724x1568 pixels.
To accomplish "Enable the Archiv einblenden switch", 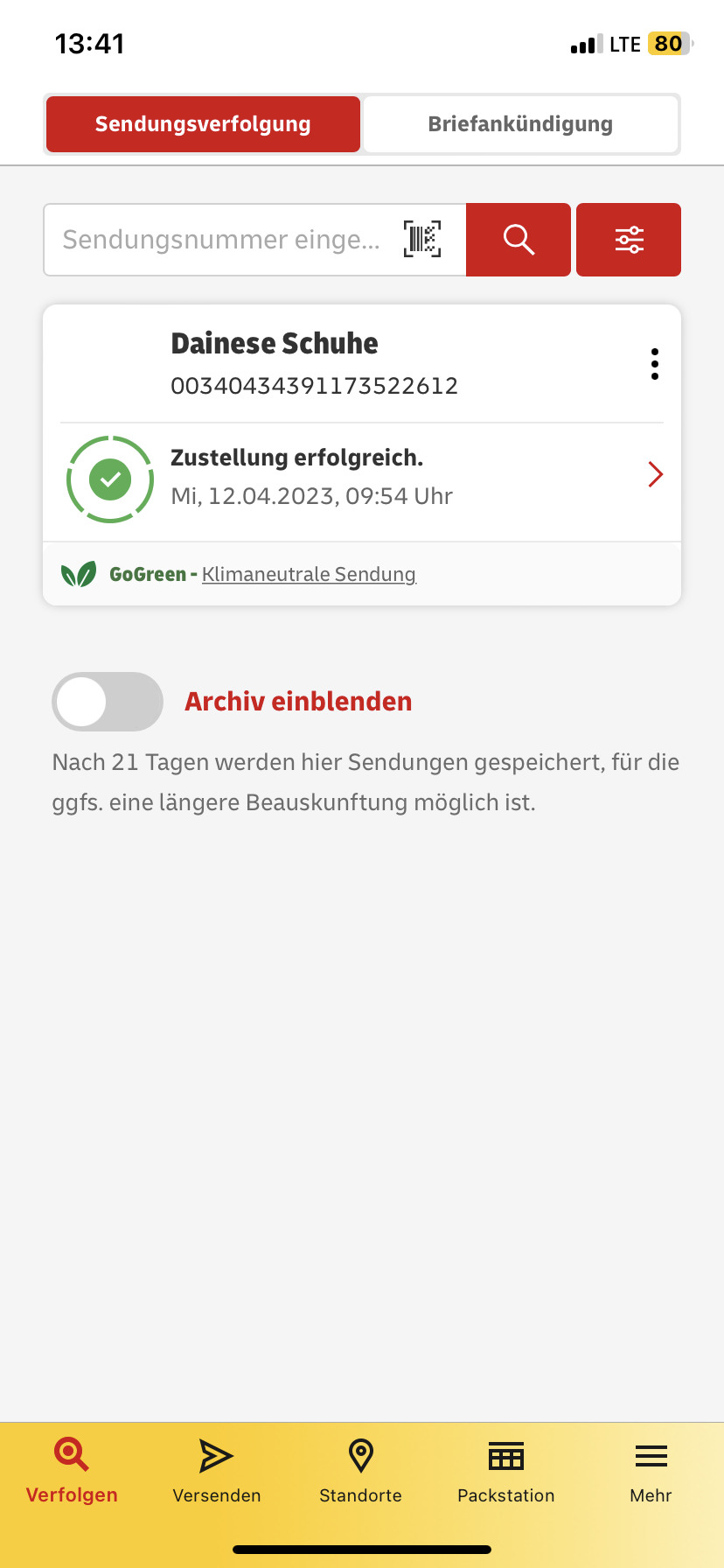I will [108, 702].
